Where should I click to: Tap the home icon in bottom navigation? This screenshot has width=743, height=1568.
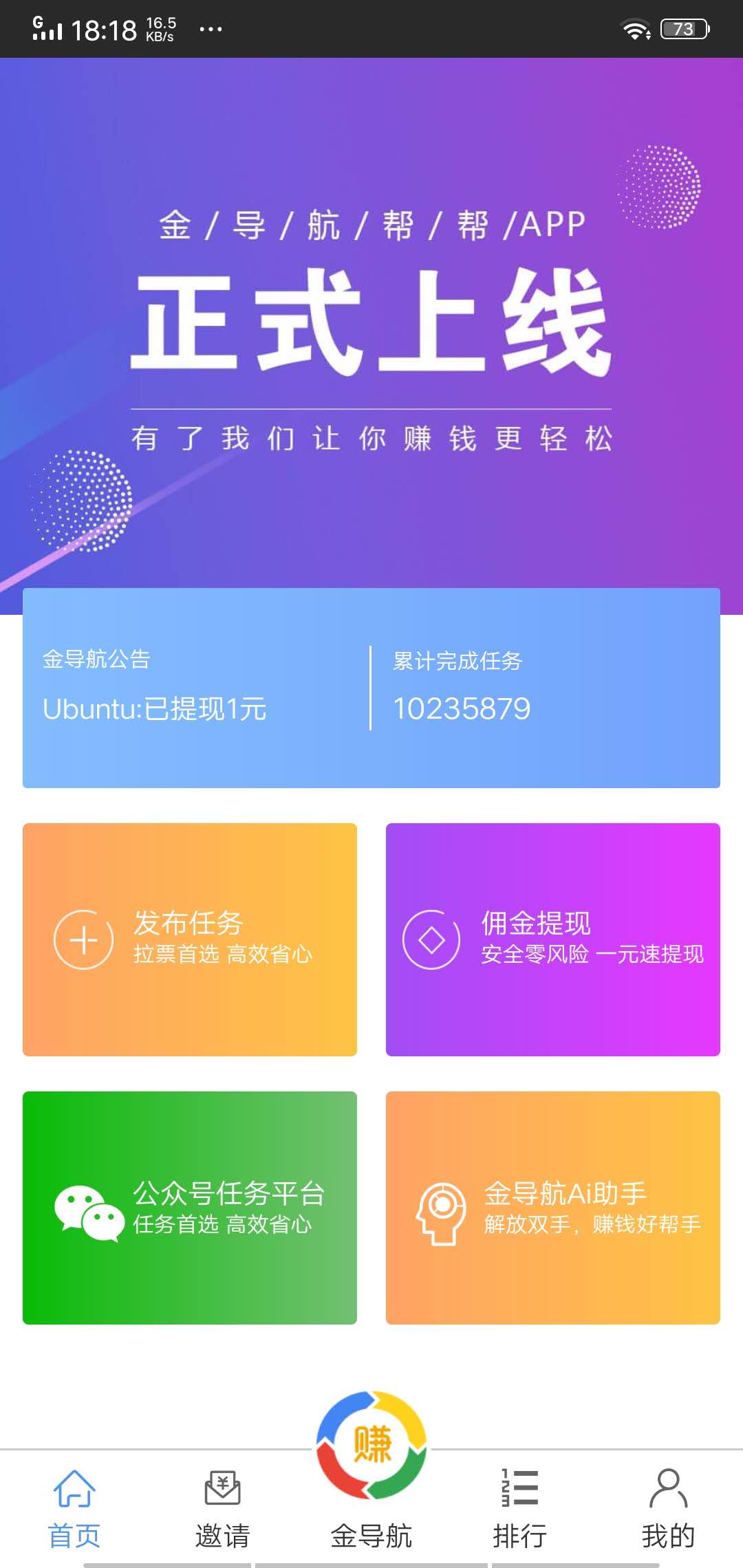[x=74, y=1489]
